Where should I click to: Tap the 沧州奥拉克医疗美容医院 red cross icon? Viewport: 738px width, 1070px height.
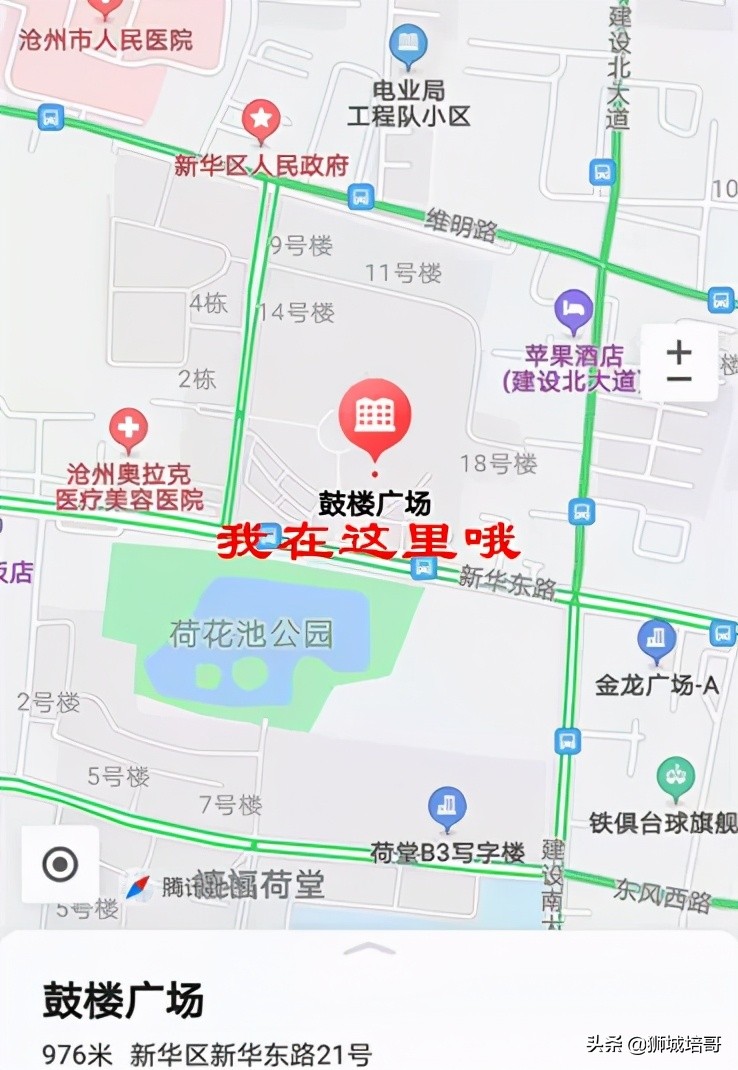click(128, 427)
